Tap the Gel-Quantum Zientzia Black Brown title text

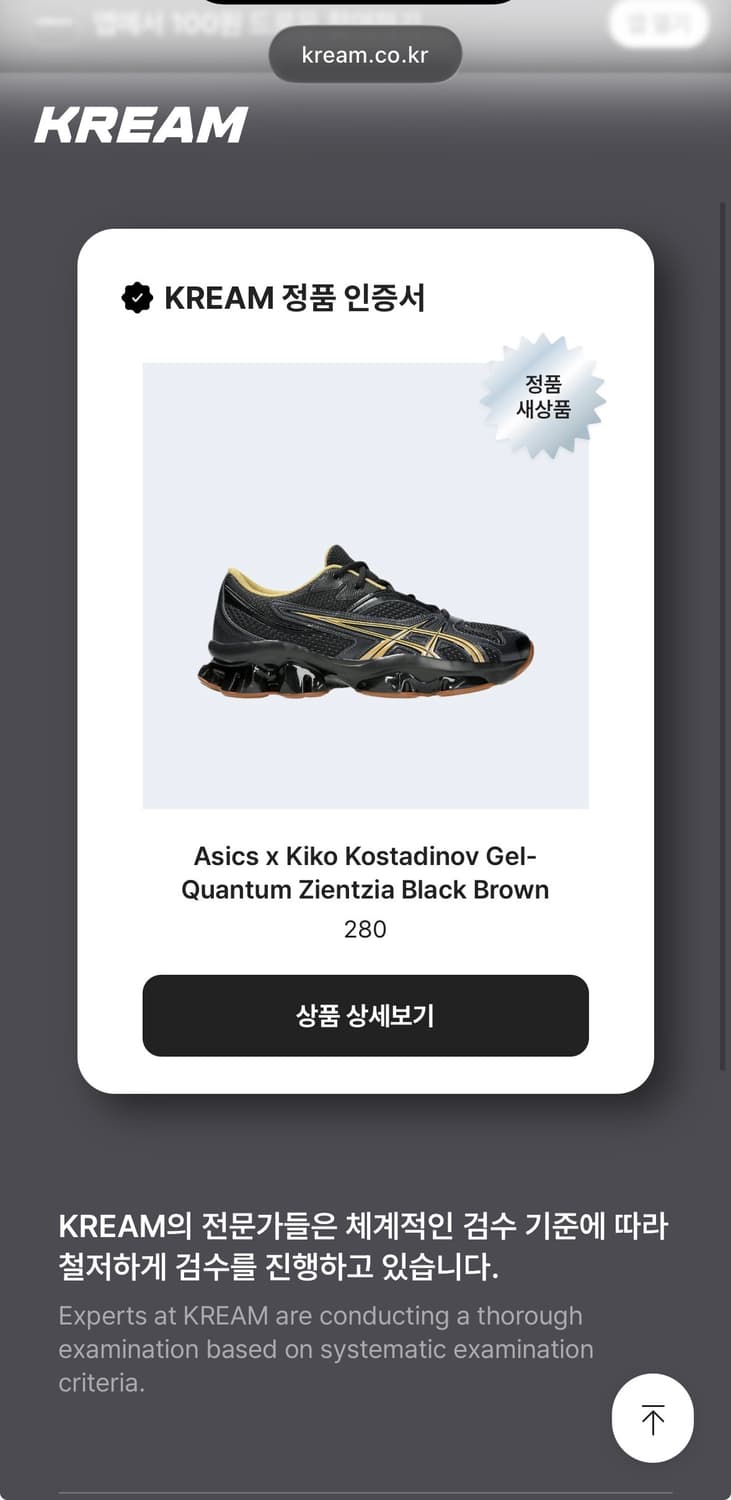click(x=365, y=873)
